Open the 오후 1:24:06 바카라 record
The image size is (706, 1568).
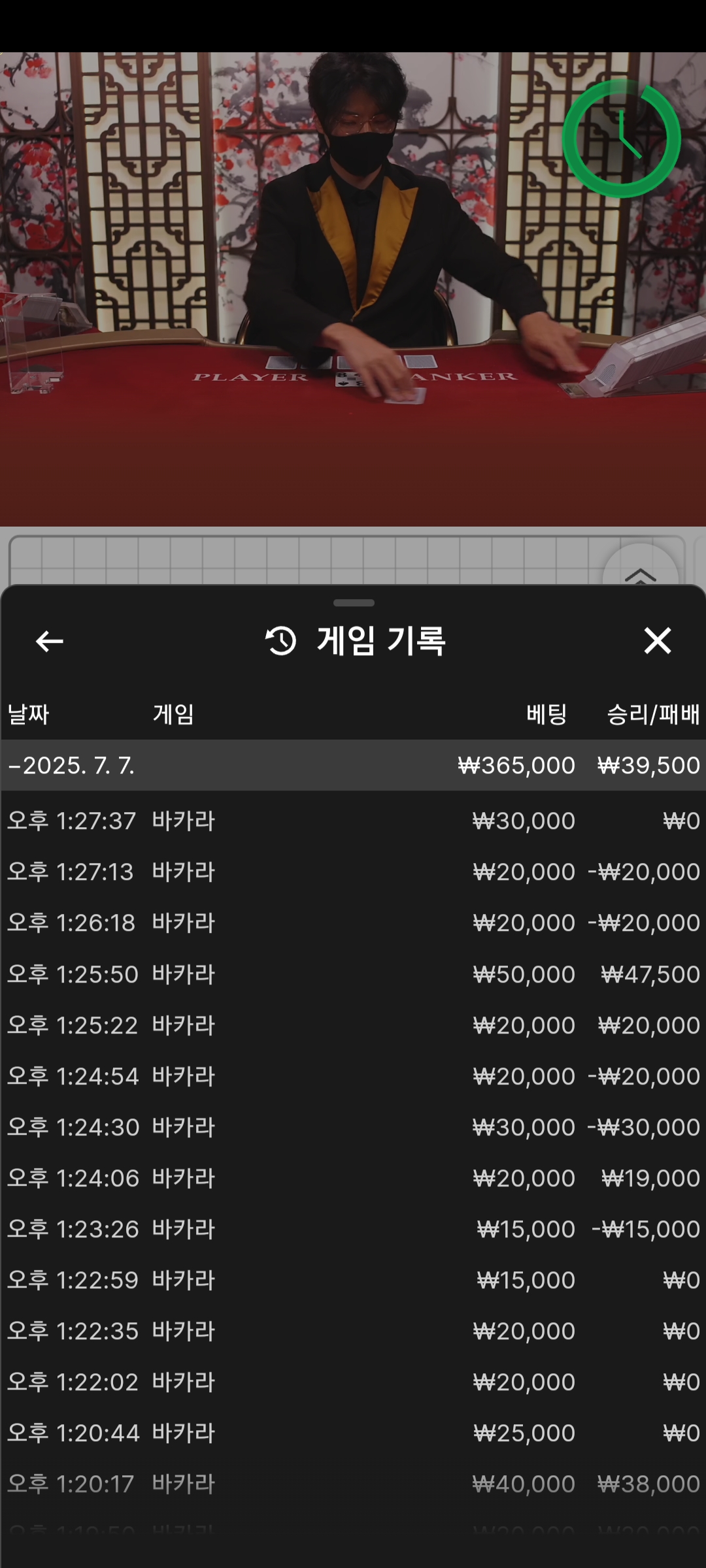point(353,1178)
